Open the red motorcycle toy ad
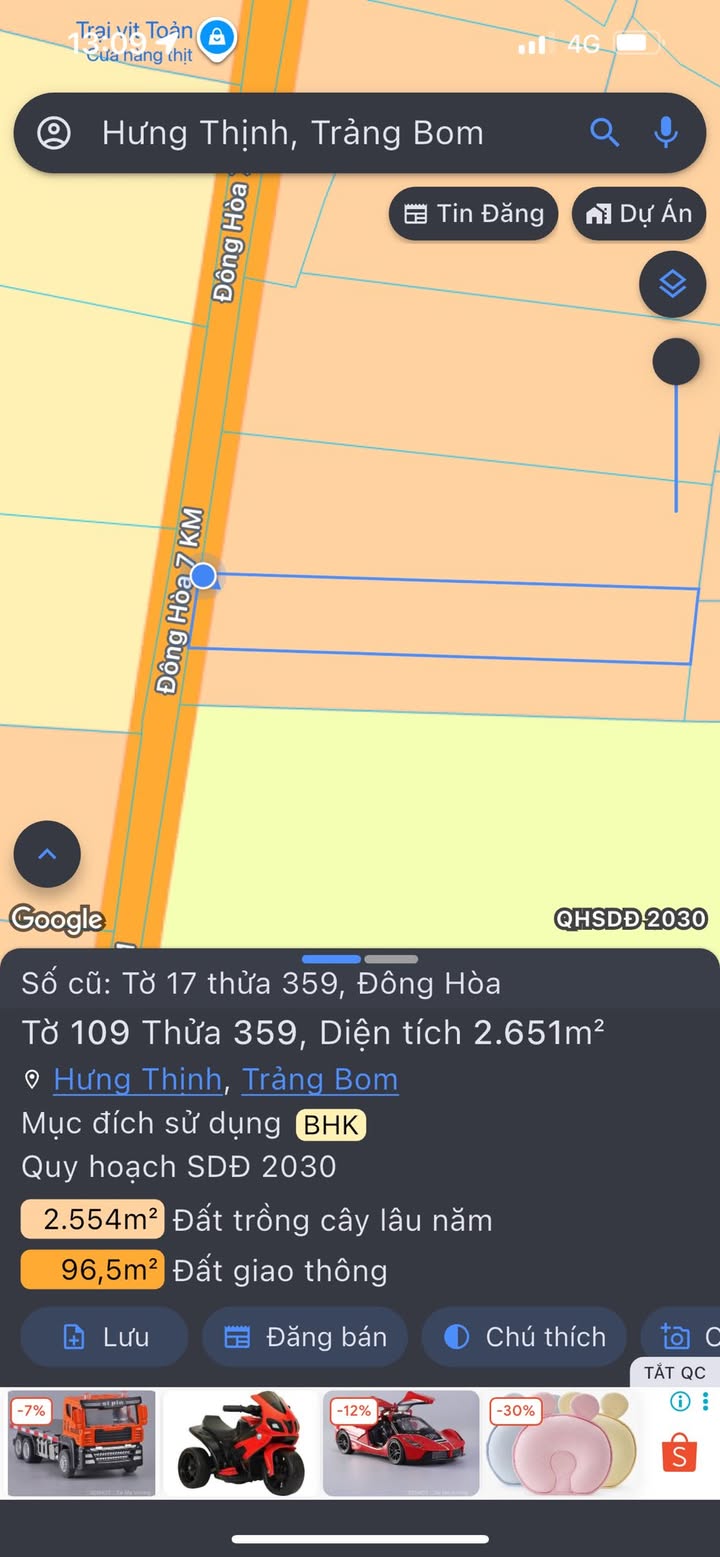Image resolution: width=720 pixels, height=1557 pixels. pyautogui.click(x=240, y=1443)
